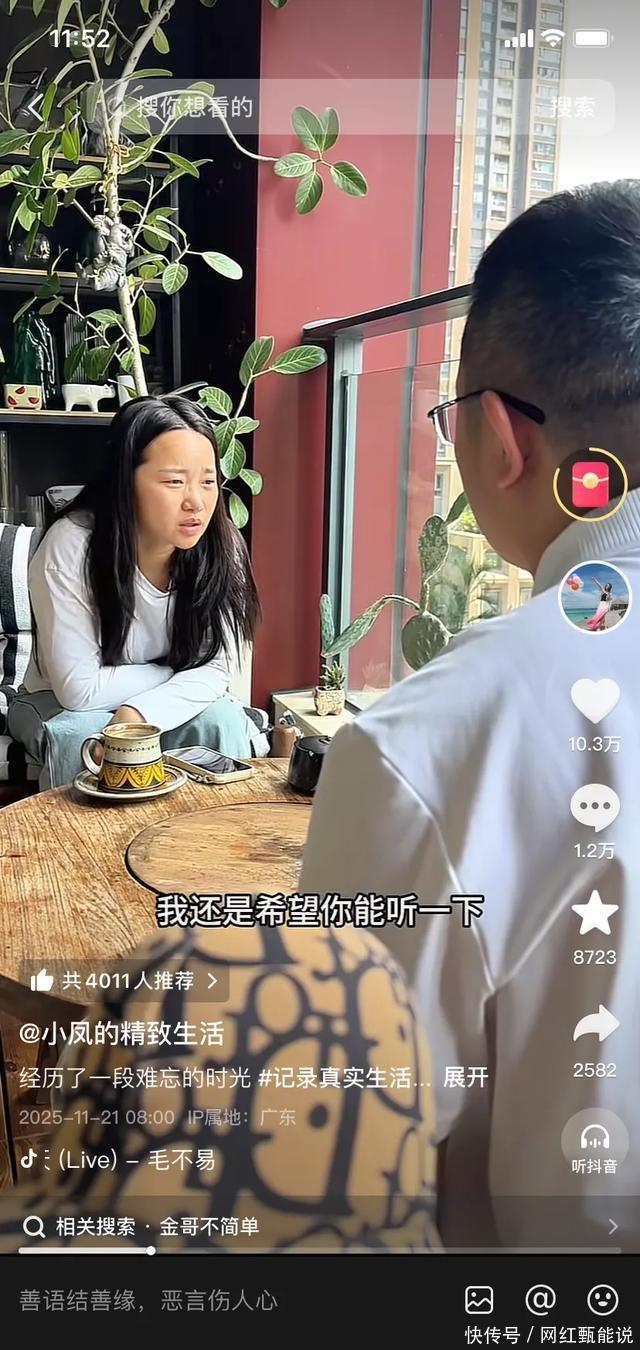Open the search field at the top
The width and height of the screenshot is (640, 1350).
(x=300, y=107)
